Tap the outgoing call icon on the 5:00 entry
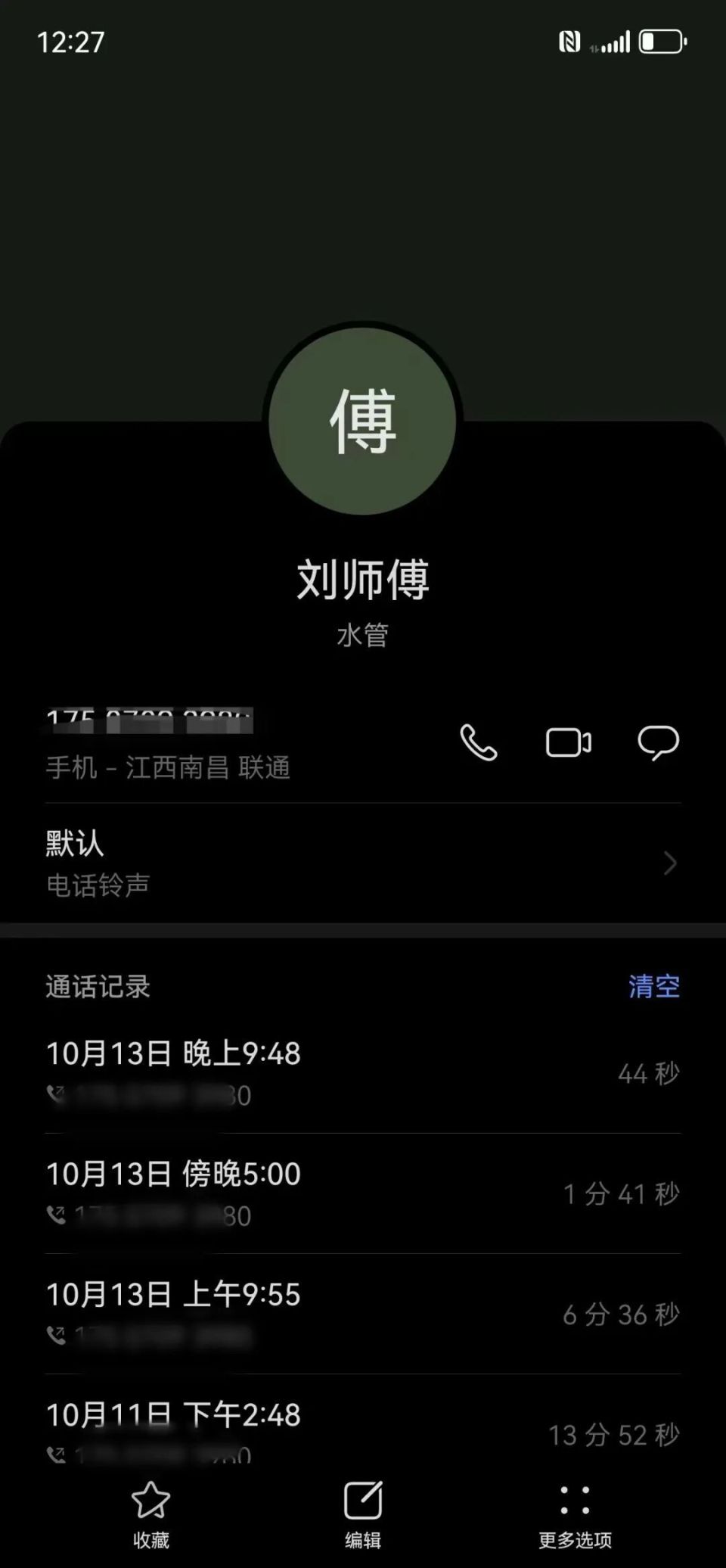This screenshot has height=1568, width=726. coord(57,1215)
